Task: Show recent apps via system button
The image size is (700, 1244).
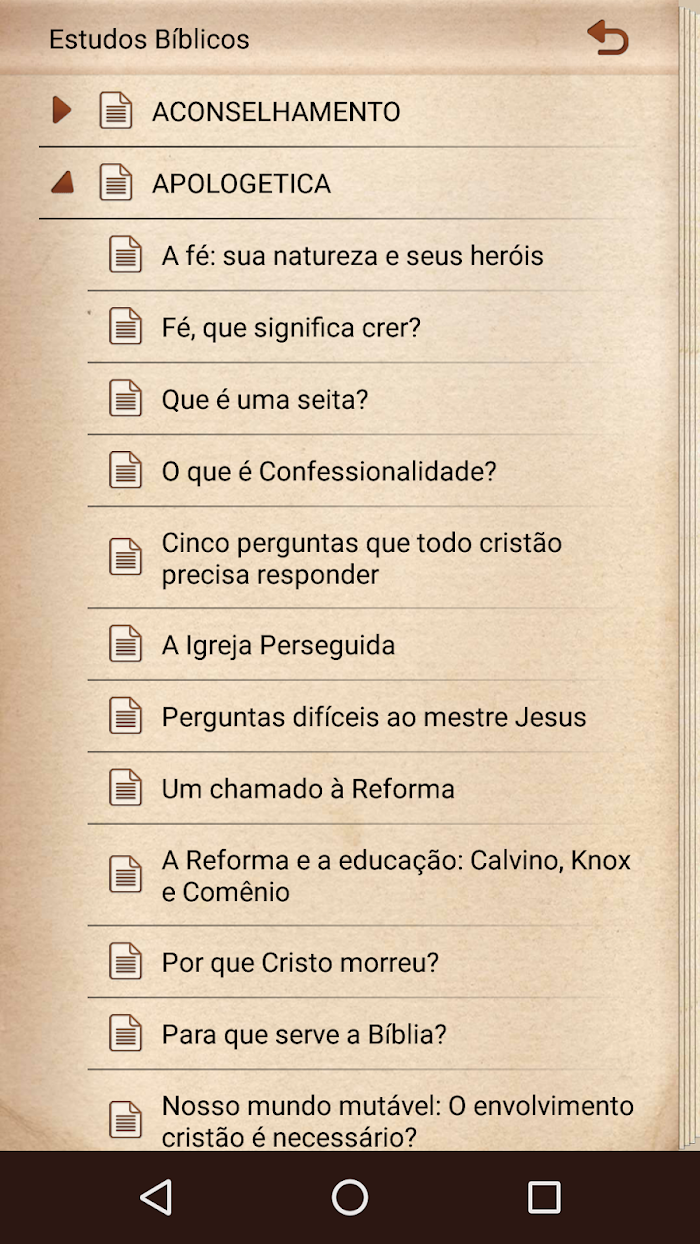Action: [x=544, y=1197]
